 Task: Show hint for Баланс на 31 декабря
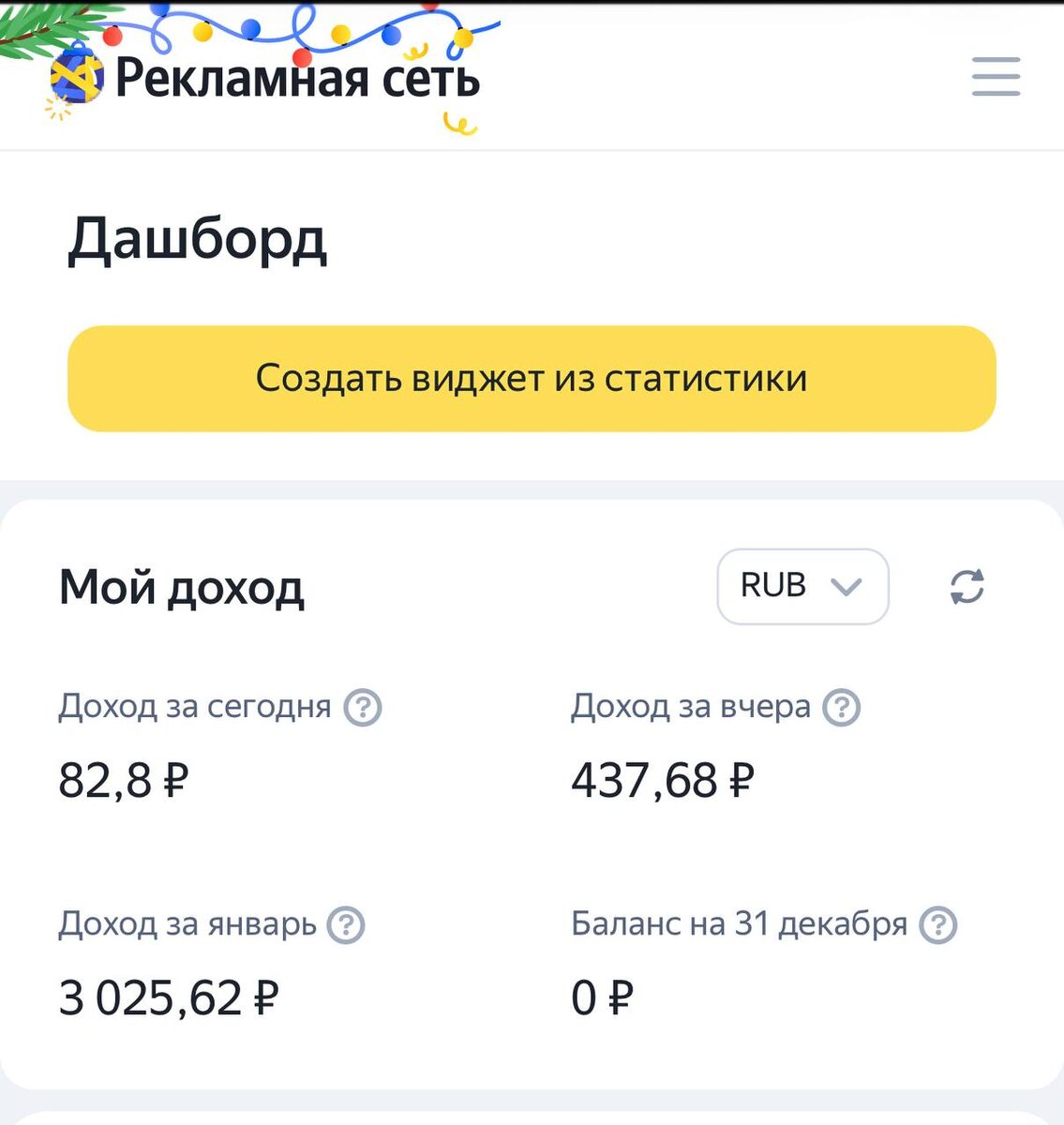tap(938, 925)
